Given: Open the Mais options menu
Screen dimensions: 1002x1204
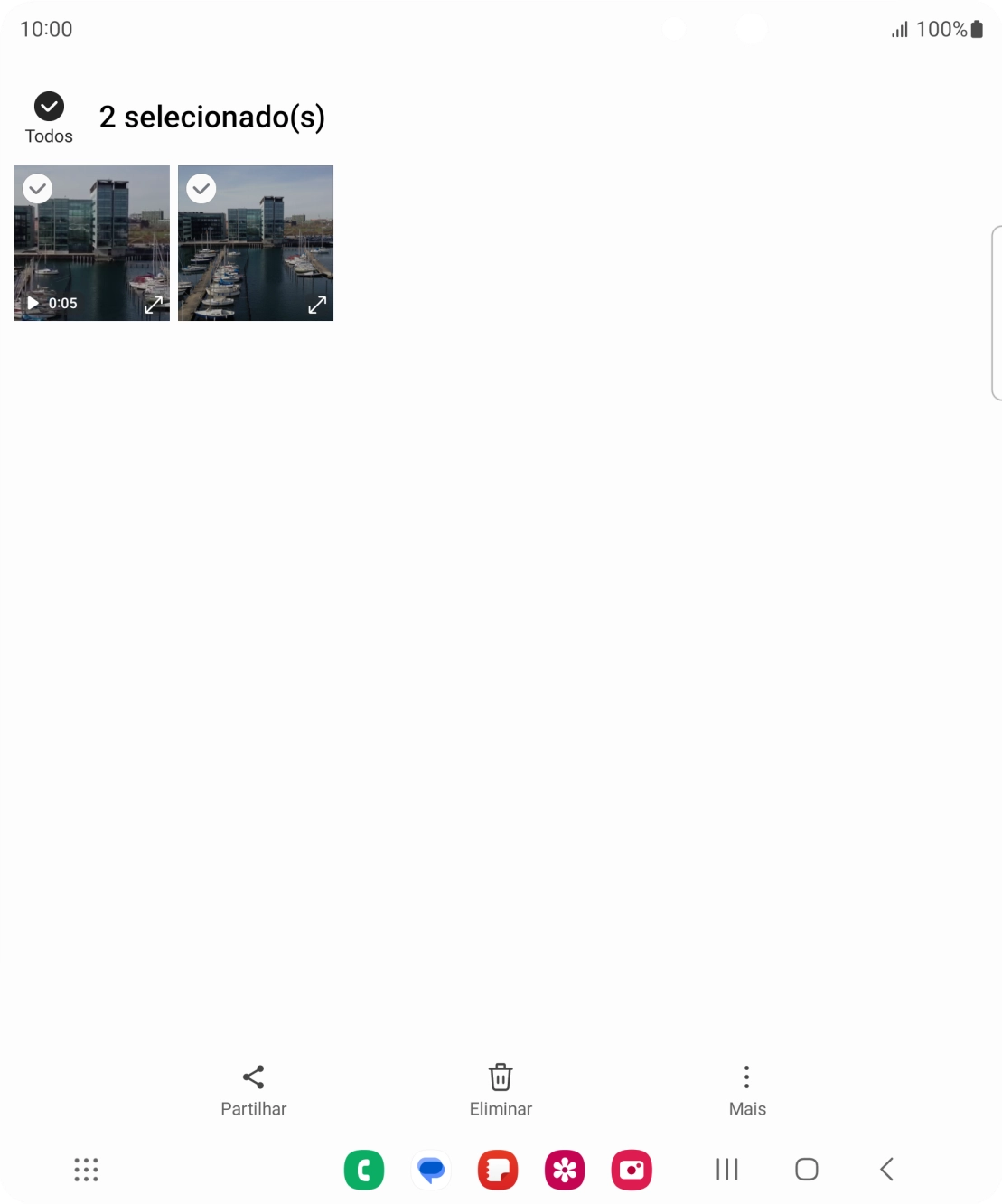Looking at the screenshot, I should [747, 1090].
